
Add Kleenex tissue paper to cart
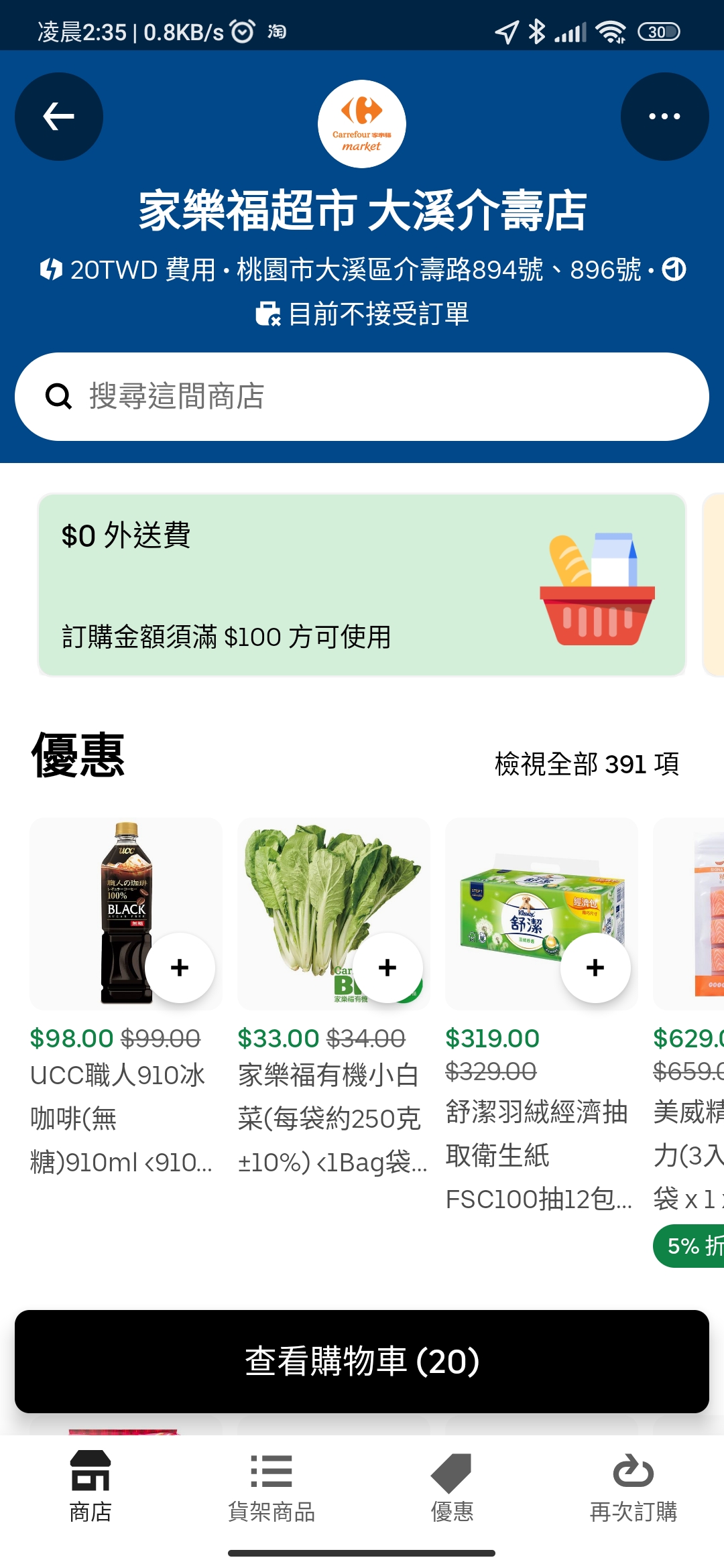click(x=595, y=968)
